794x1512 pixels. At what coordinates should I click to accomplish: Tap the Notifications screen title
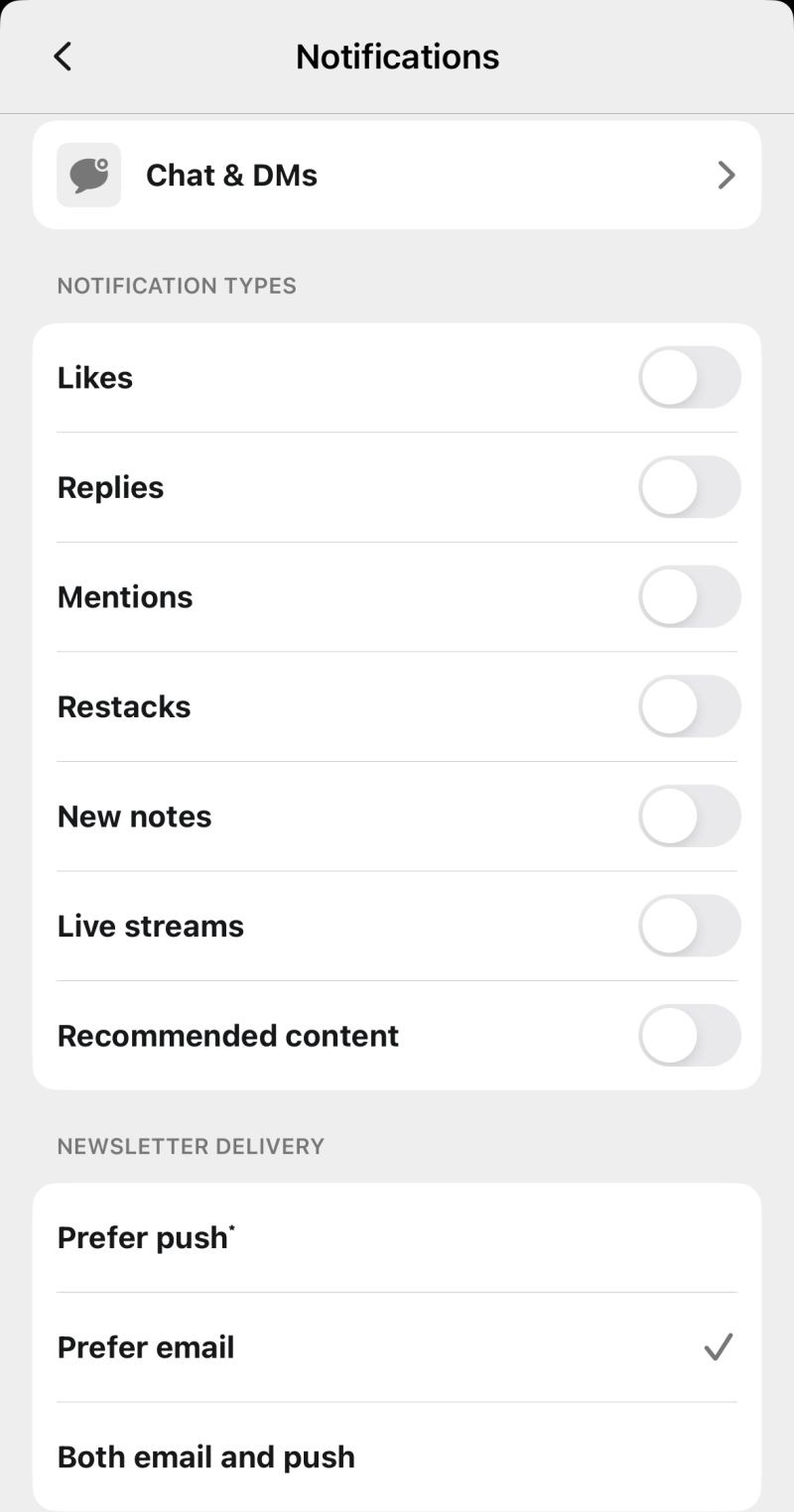tap(397, 57)
